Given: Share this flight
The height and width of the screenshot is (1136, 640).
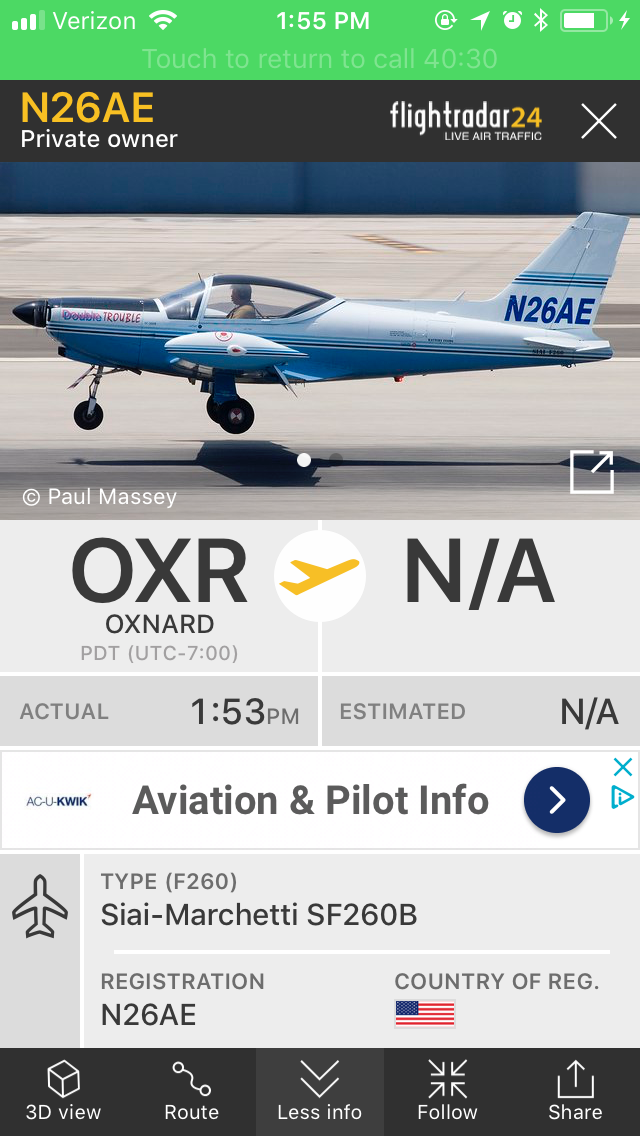Looking at the screenshot, I should [x=575, y=1091].
